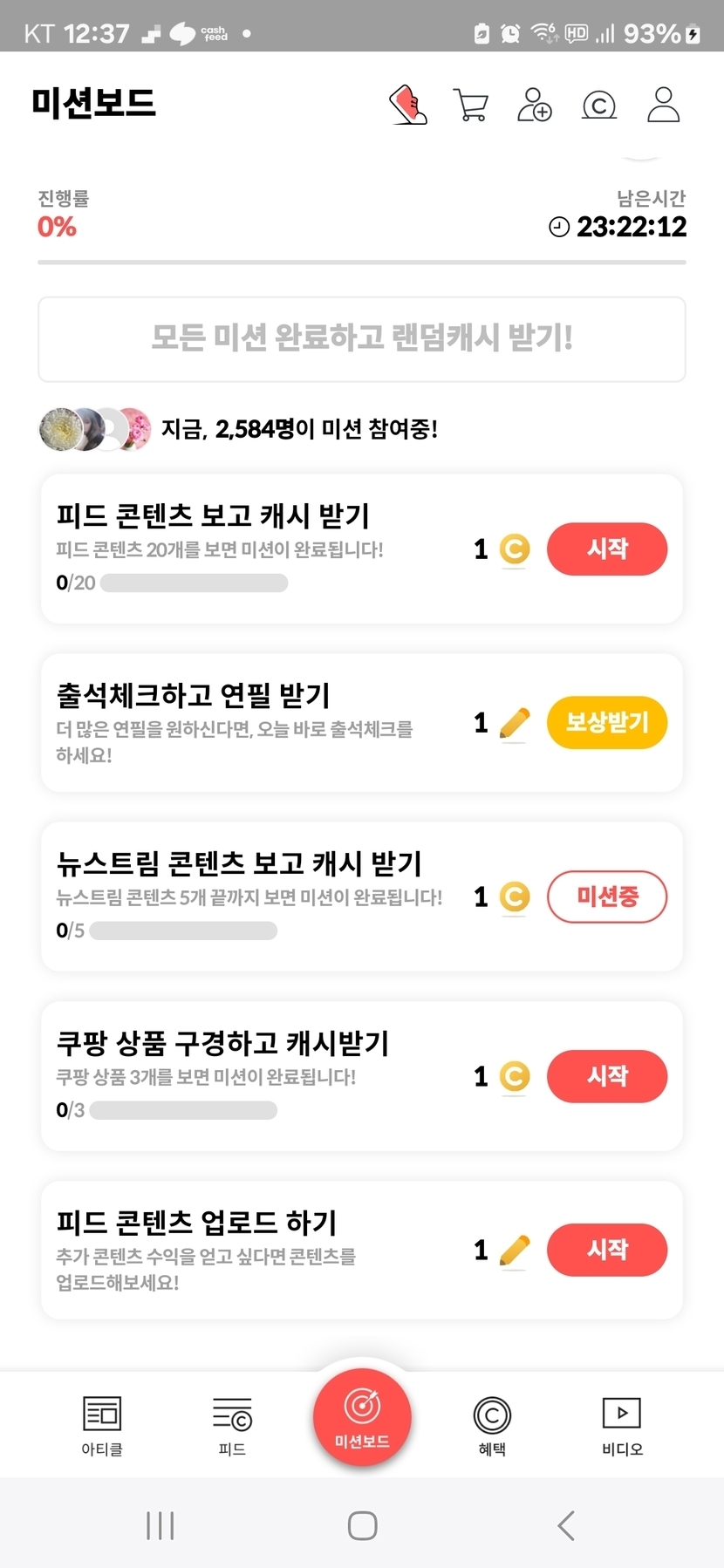Claim reward with 보상받기 for attendance check
Viewport: 724px width, 1568px height.
607,722
